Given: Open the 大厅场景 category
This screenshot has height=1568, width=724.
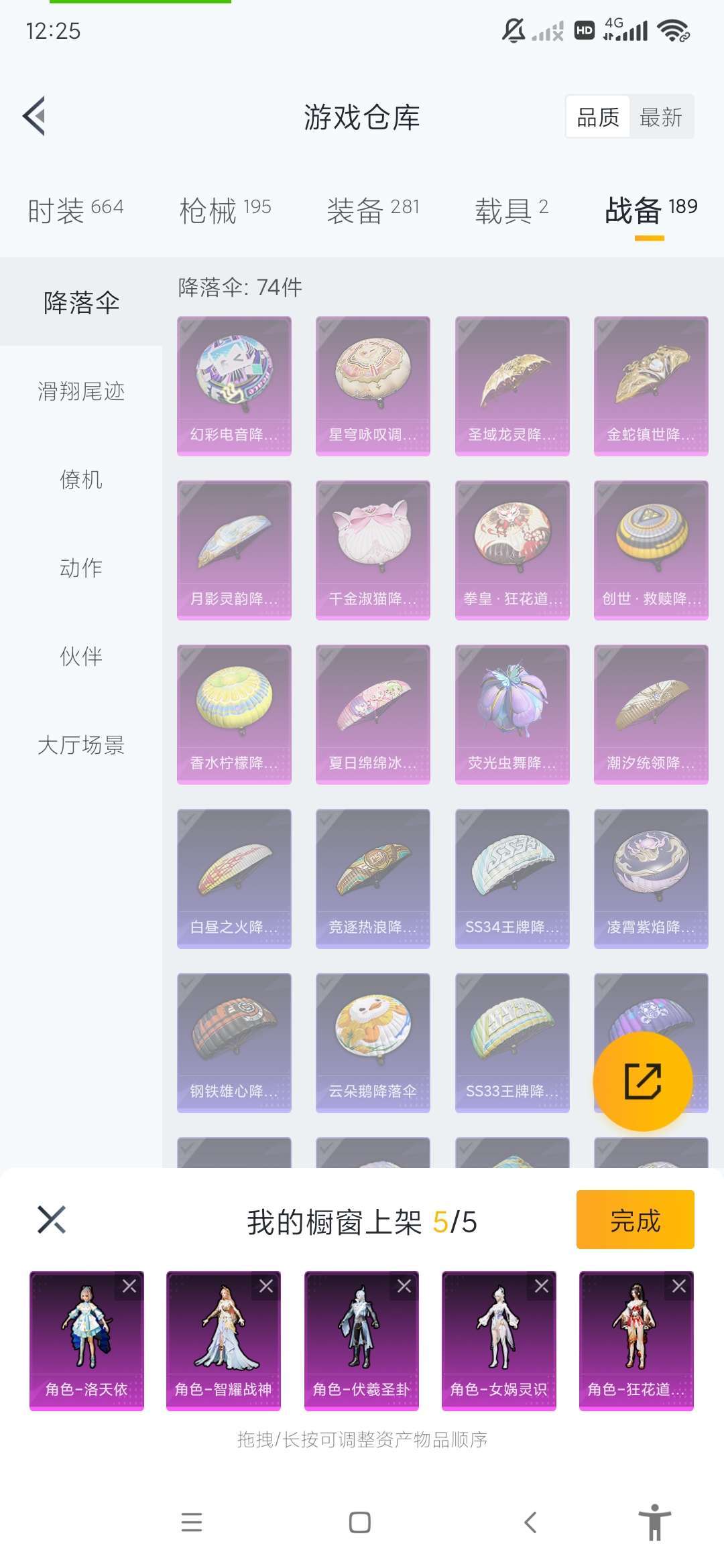Looking at the screenshot, I should point(81,745).
